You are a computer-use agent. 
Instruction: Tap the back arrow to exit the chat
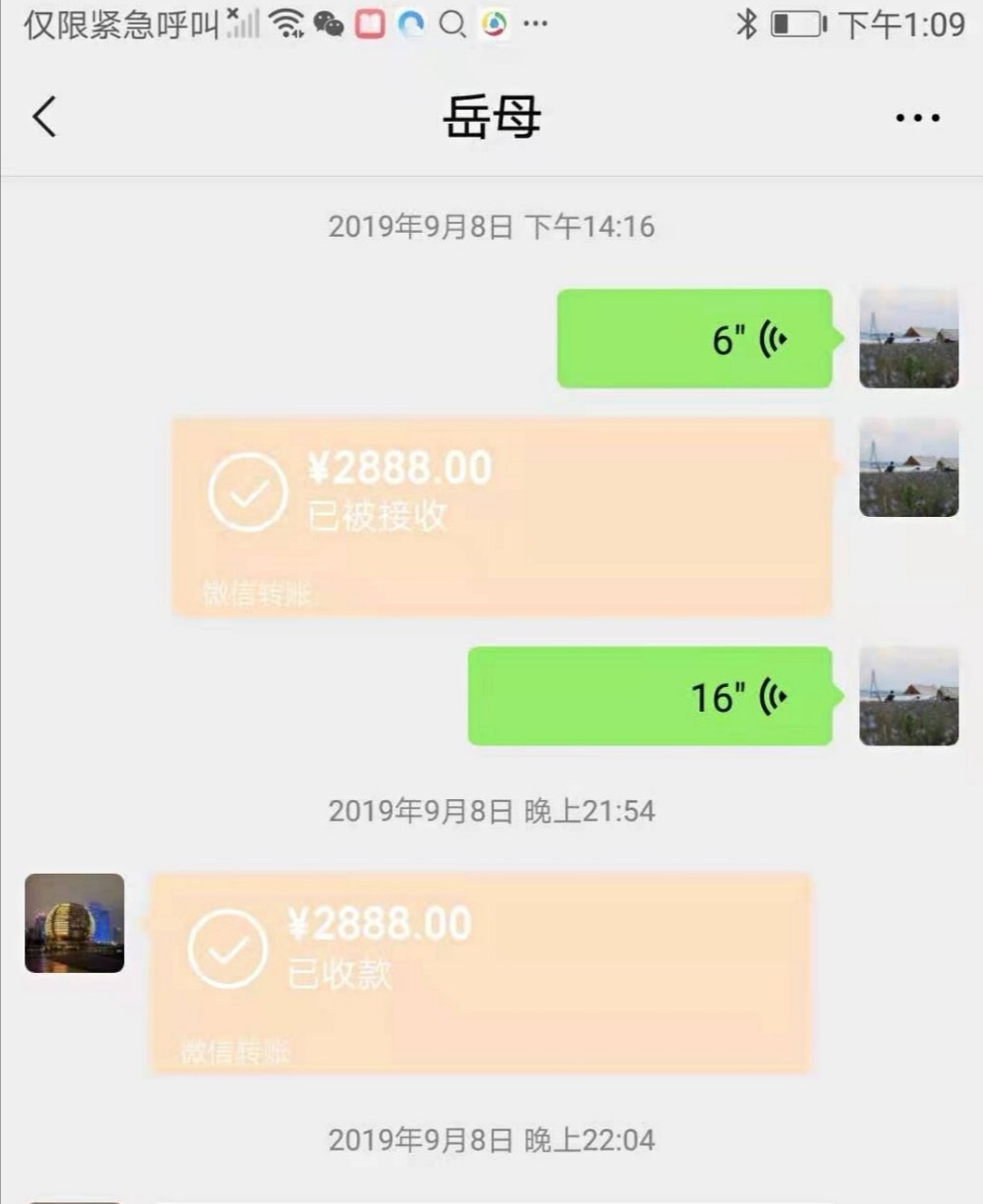pos(42,115)
